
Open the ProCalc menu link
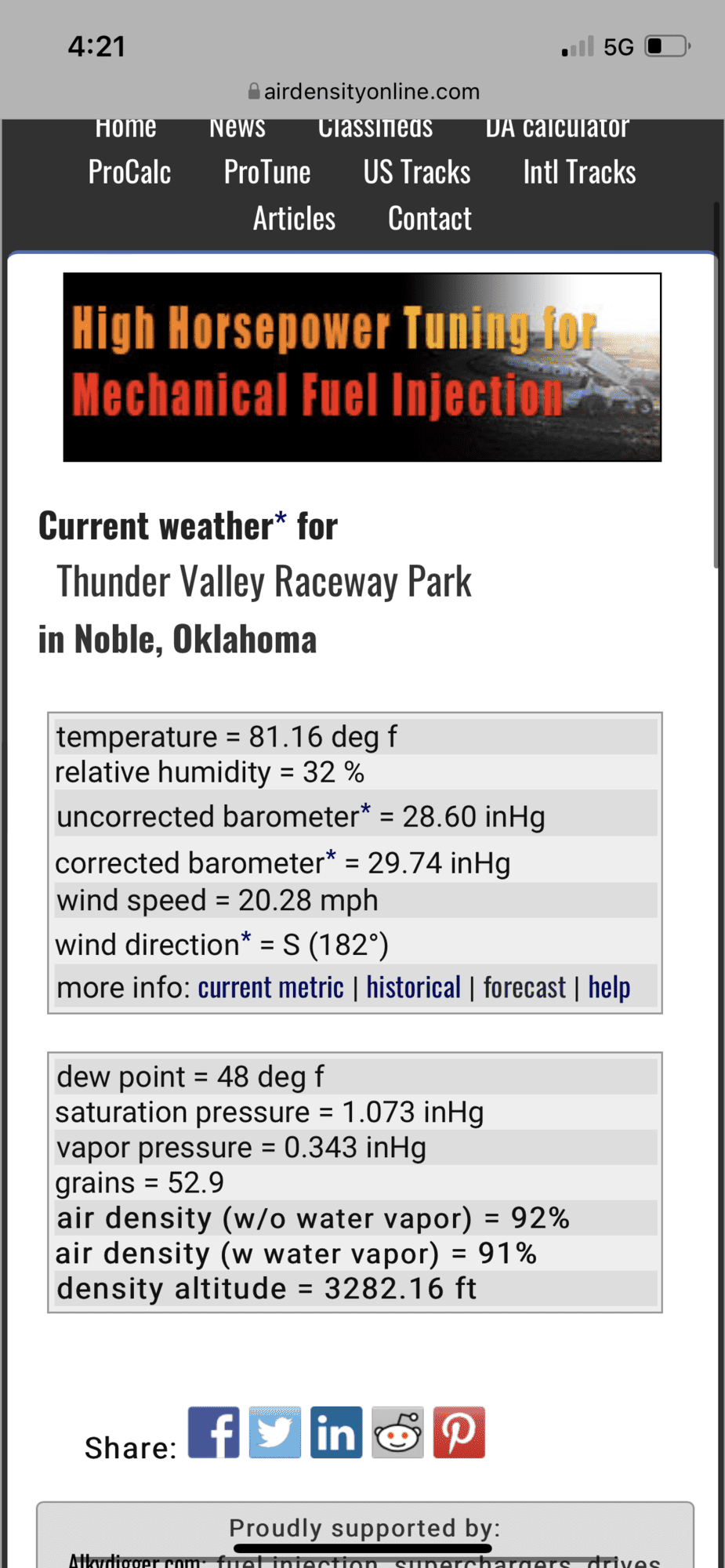coord(129,172)
